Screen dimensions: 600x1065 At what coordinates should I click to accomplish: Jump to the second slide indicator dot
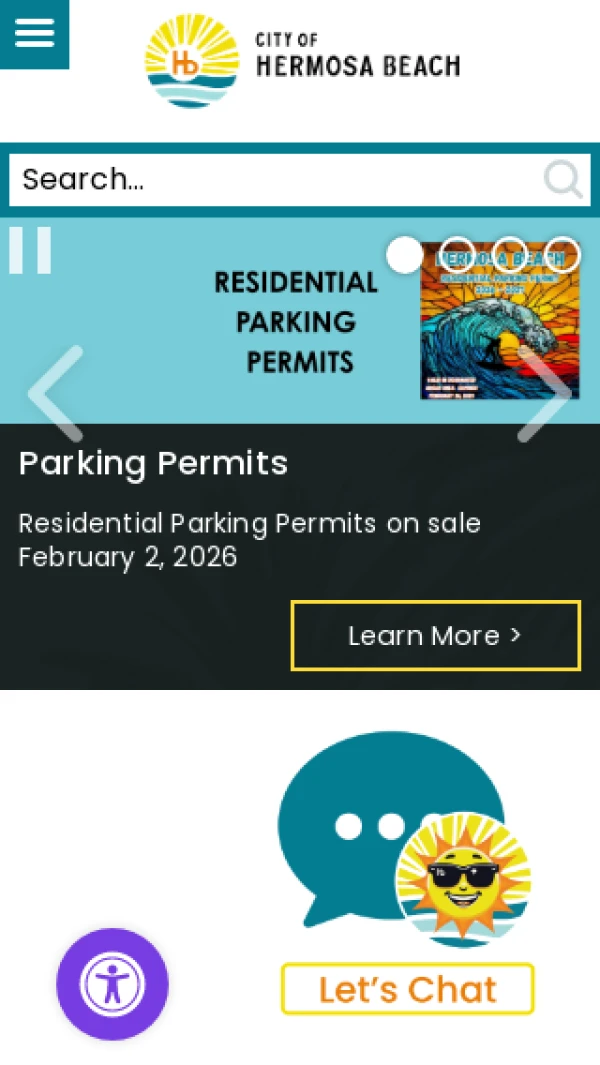pos(458,255)
